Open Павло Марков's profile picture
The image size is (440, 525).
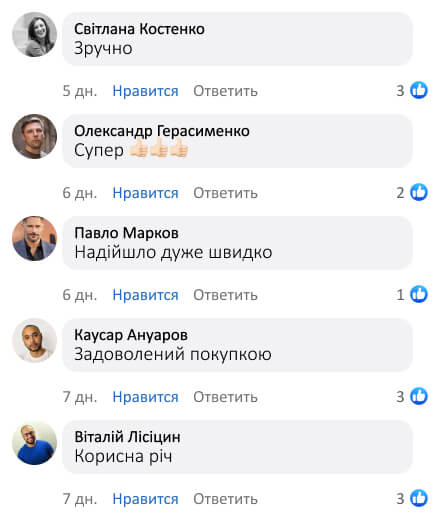tap(34, 238)
